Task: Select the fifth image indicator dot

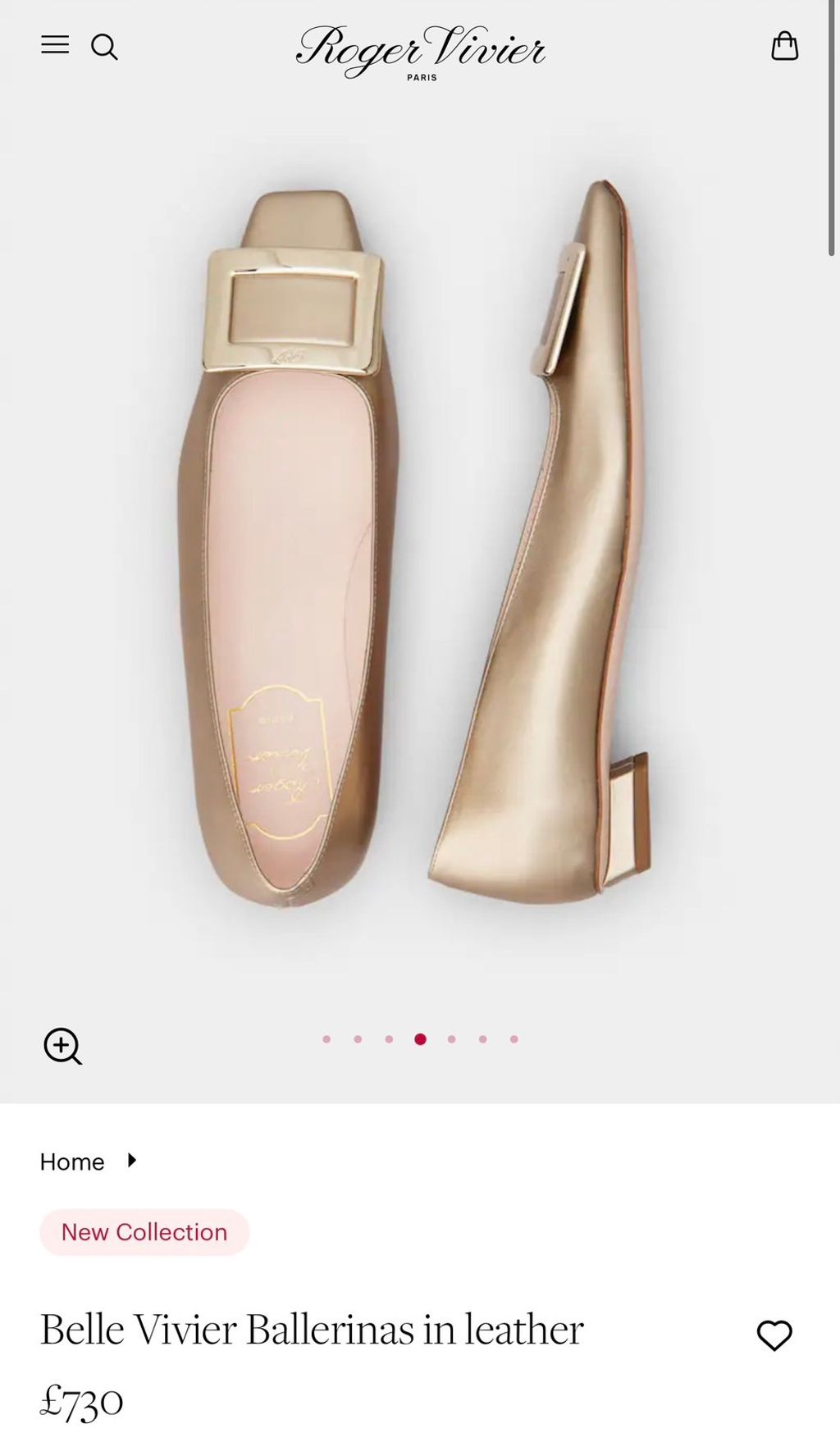Action: pos(452,1039)
